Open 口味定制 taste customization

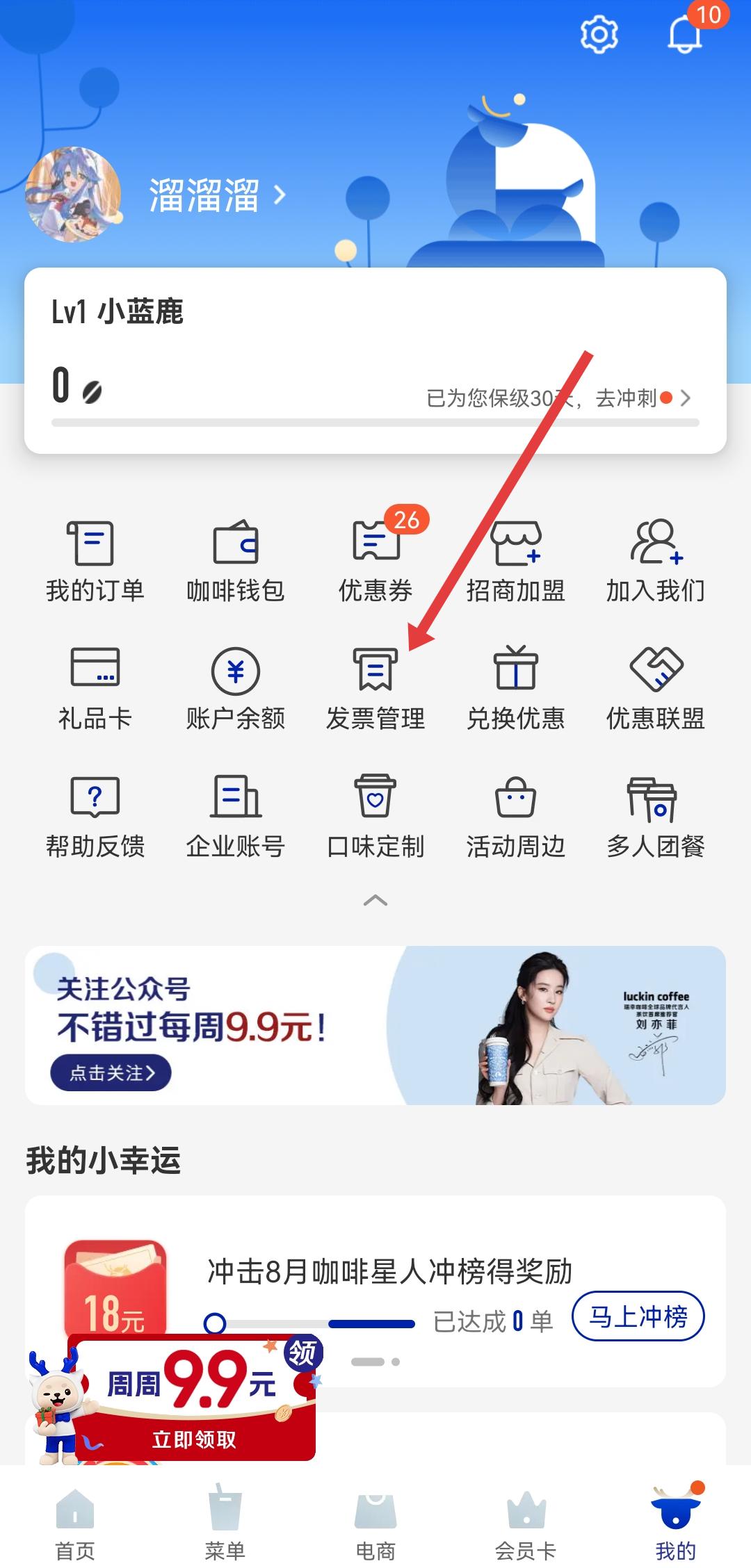click(x=375, y=817)
